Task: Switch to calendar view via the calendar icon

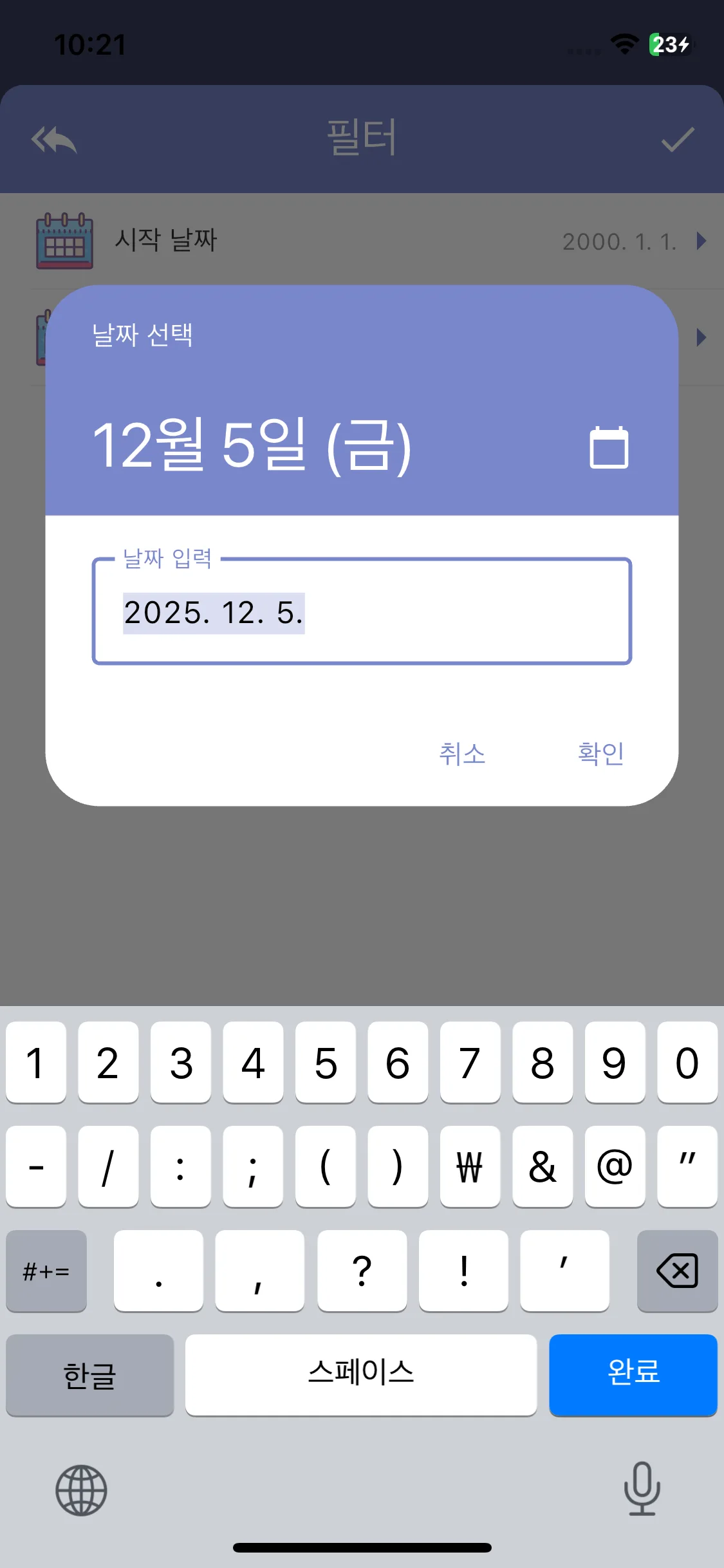Action: pos(609,447)
